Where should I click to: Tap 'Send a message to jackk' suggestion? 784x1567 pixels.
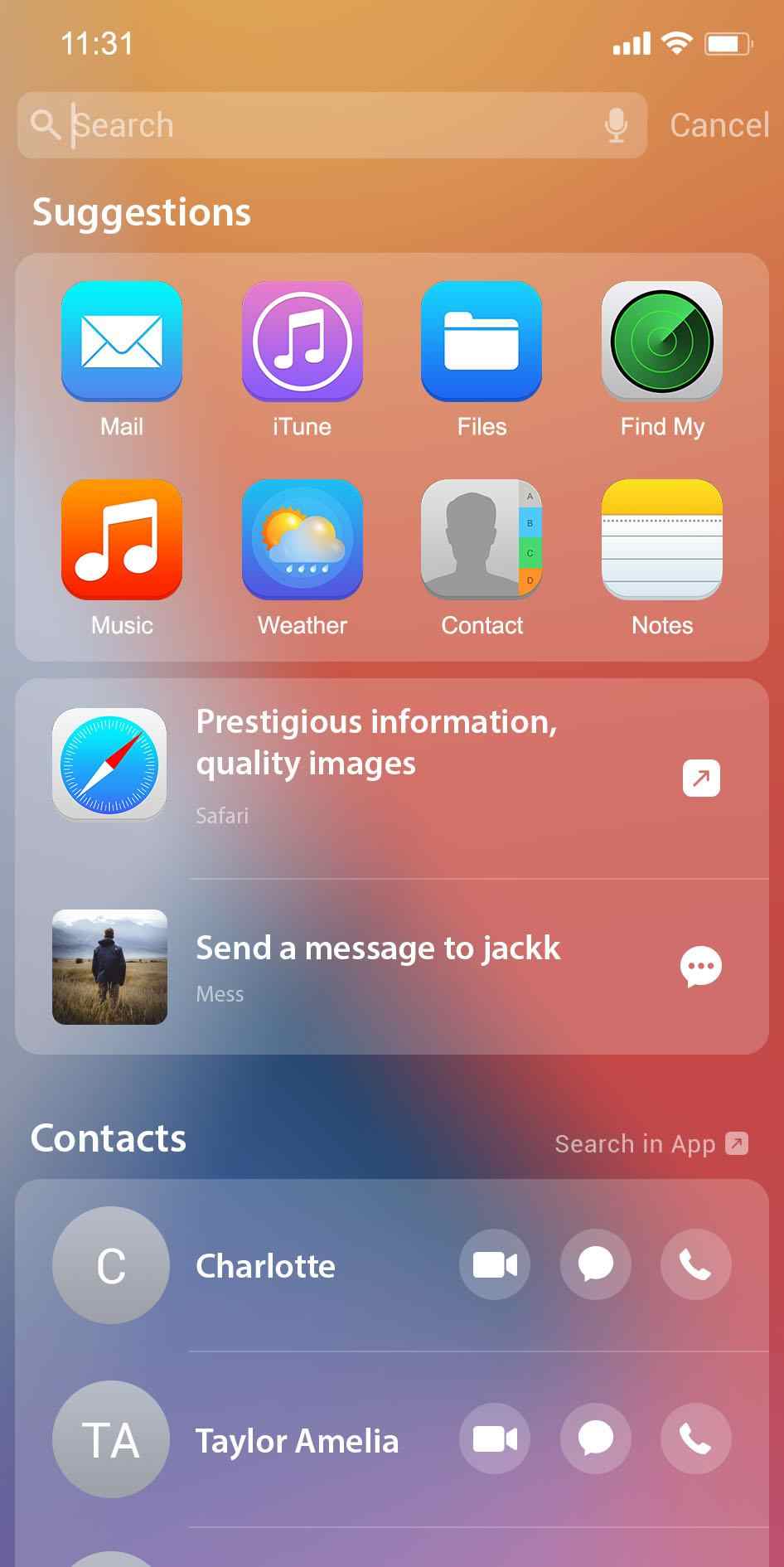pos(378,949)
